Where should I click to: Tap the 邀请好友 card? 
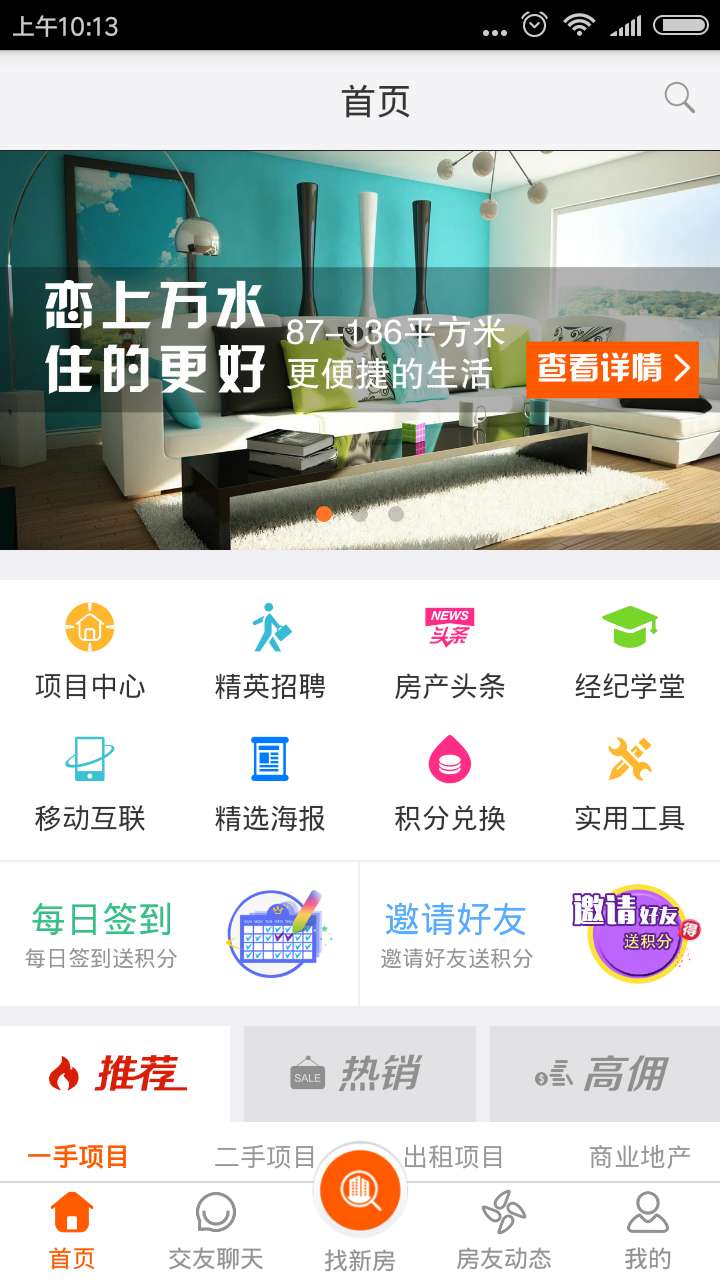coord(540,934)
